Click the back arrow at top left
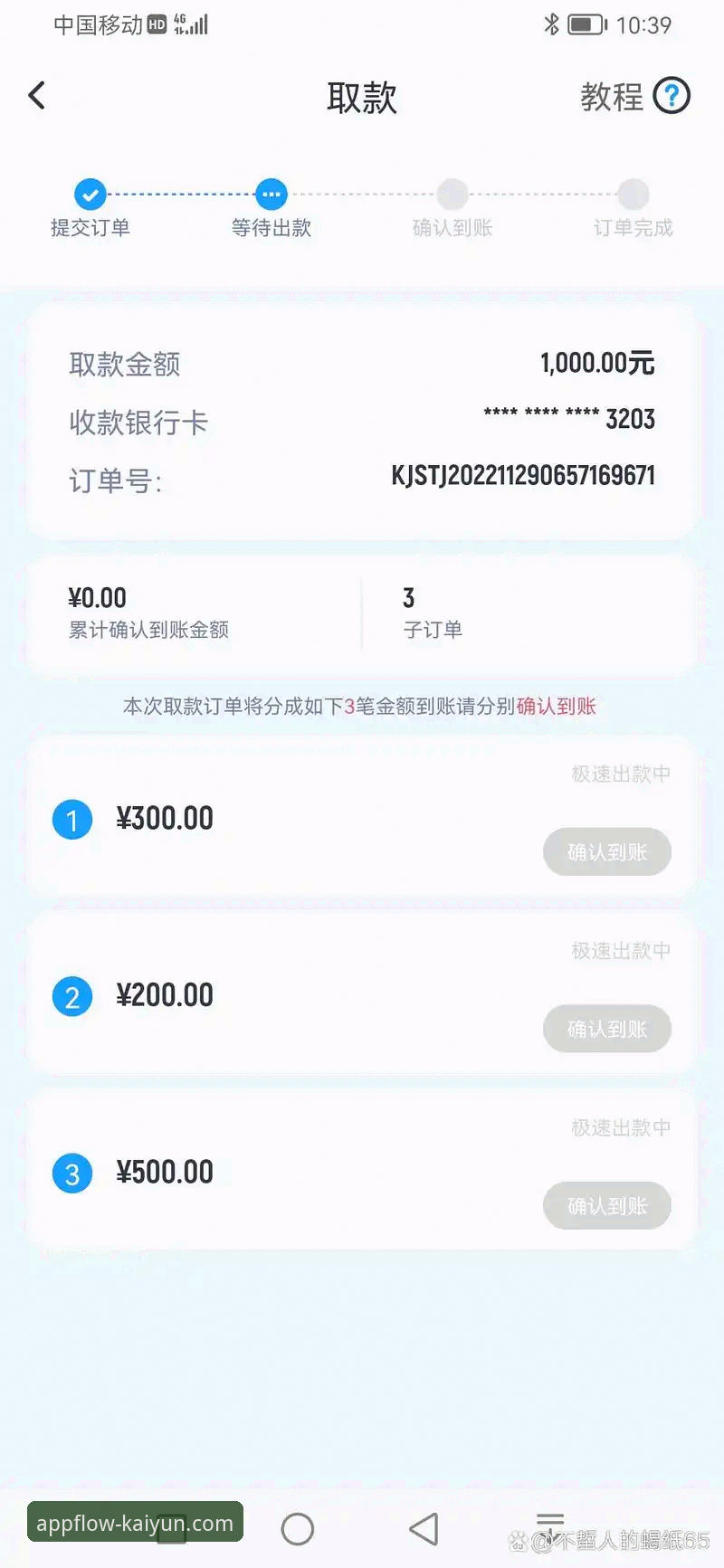Viewport: 724px width, 1568px height. [36, 95]
